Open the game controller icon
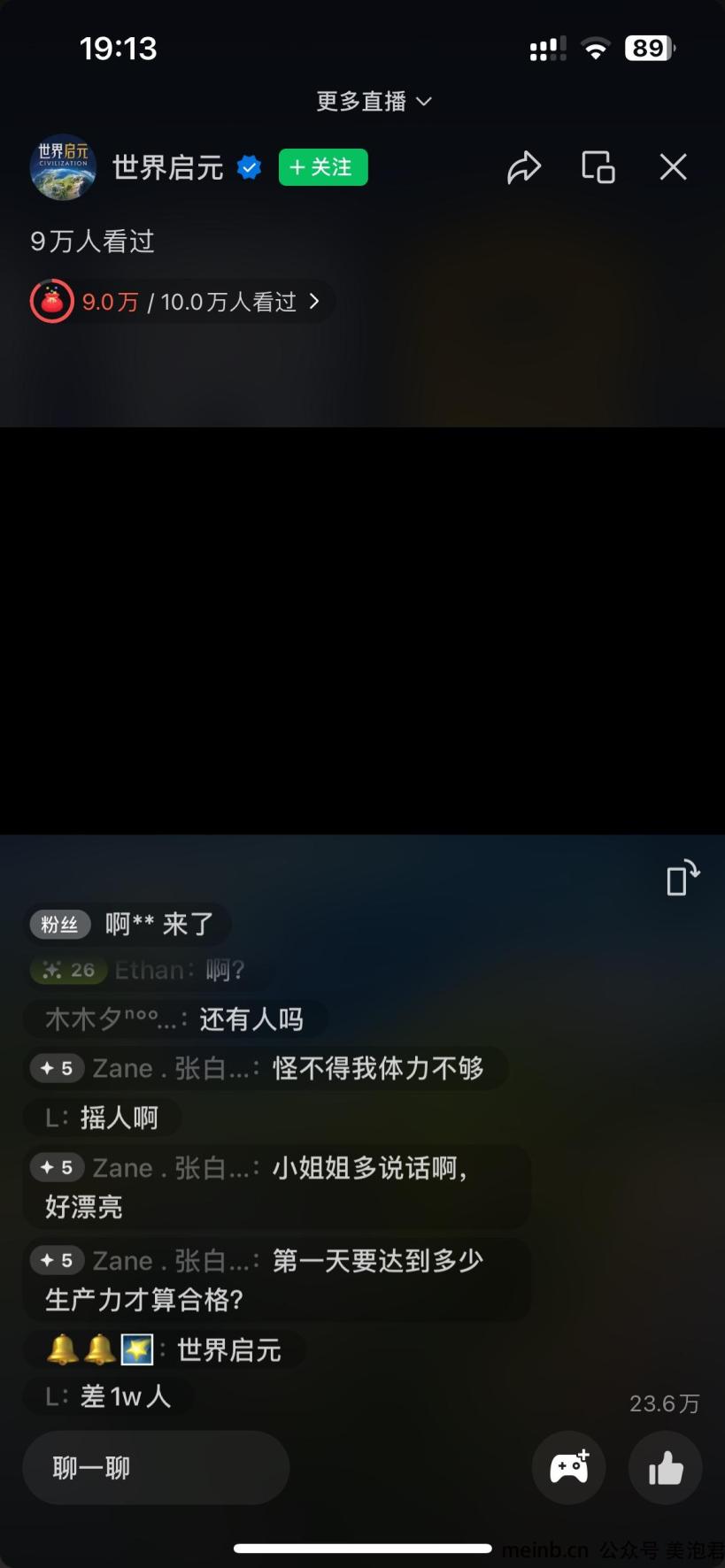The height and width of the screenshot is (1568, 725). pos(569,1468)
